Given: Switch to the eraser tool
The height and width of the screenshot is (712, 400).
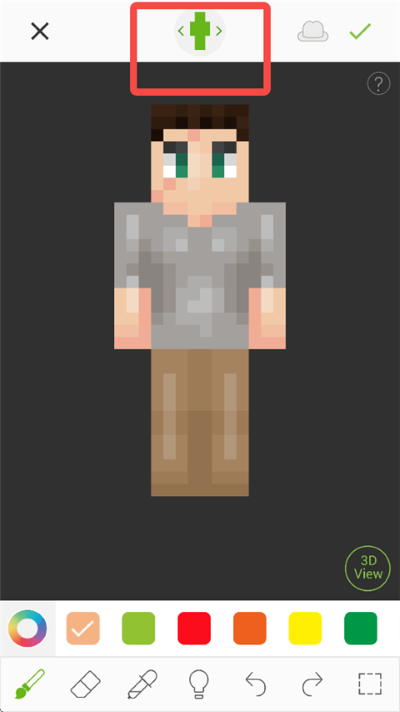Looking at the screenshot, I should [x=85, y=684].
